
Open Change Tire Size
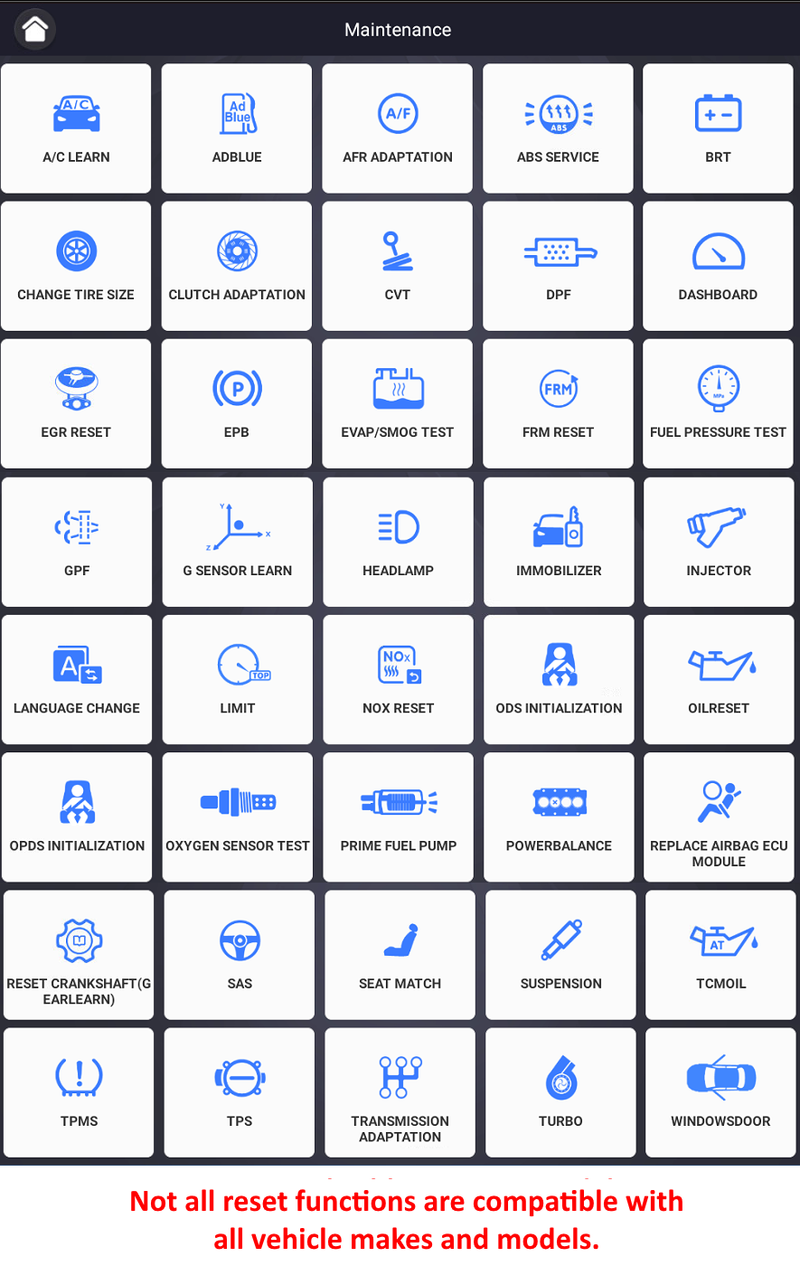(76, 266)
